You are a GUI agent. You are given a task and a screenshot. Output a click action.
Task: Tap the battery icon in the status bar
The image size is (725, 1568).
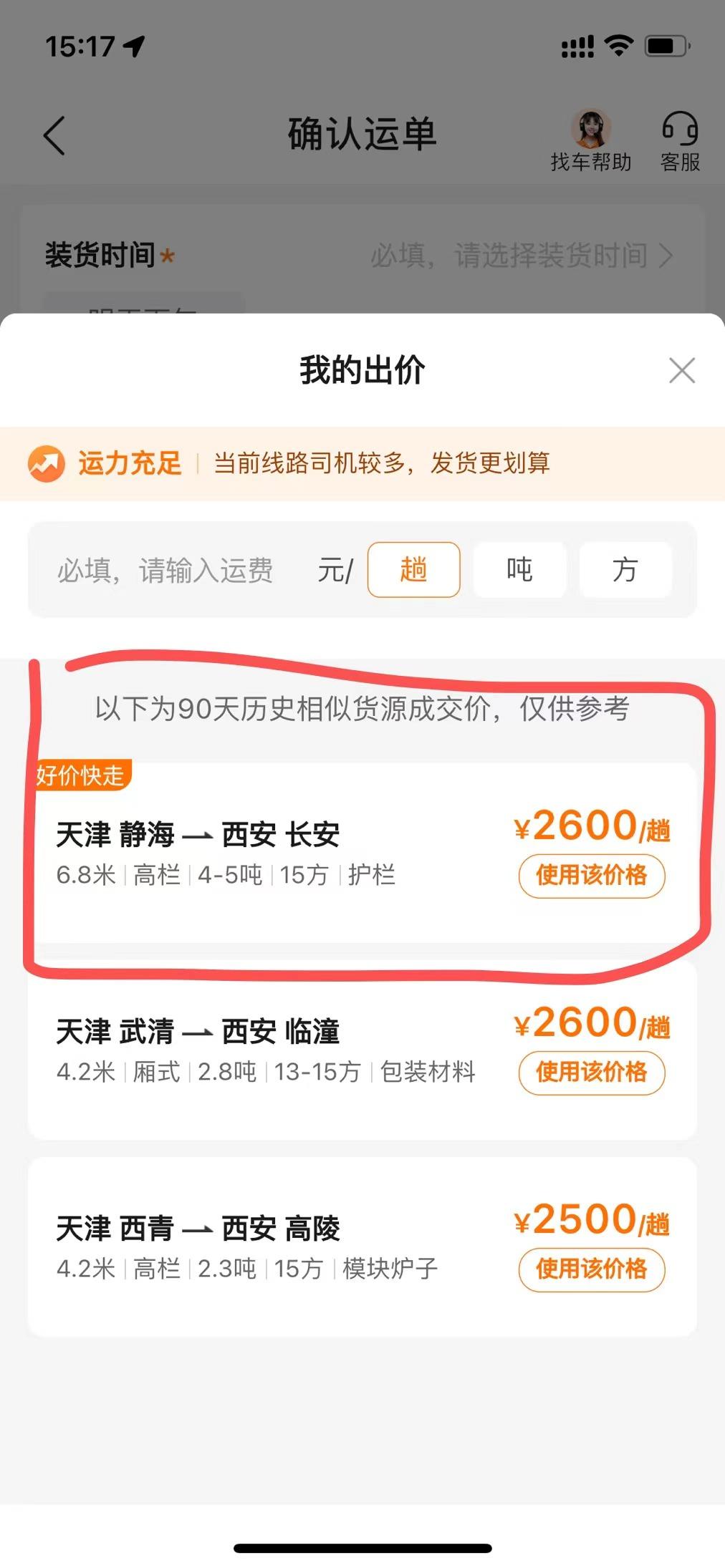[x=664, y=45]
